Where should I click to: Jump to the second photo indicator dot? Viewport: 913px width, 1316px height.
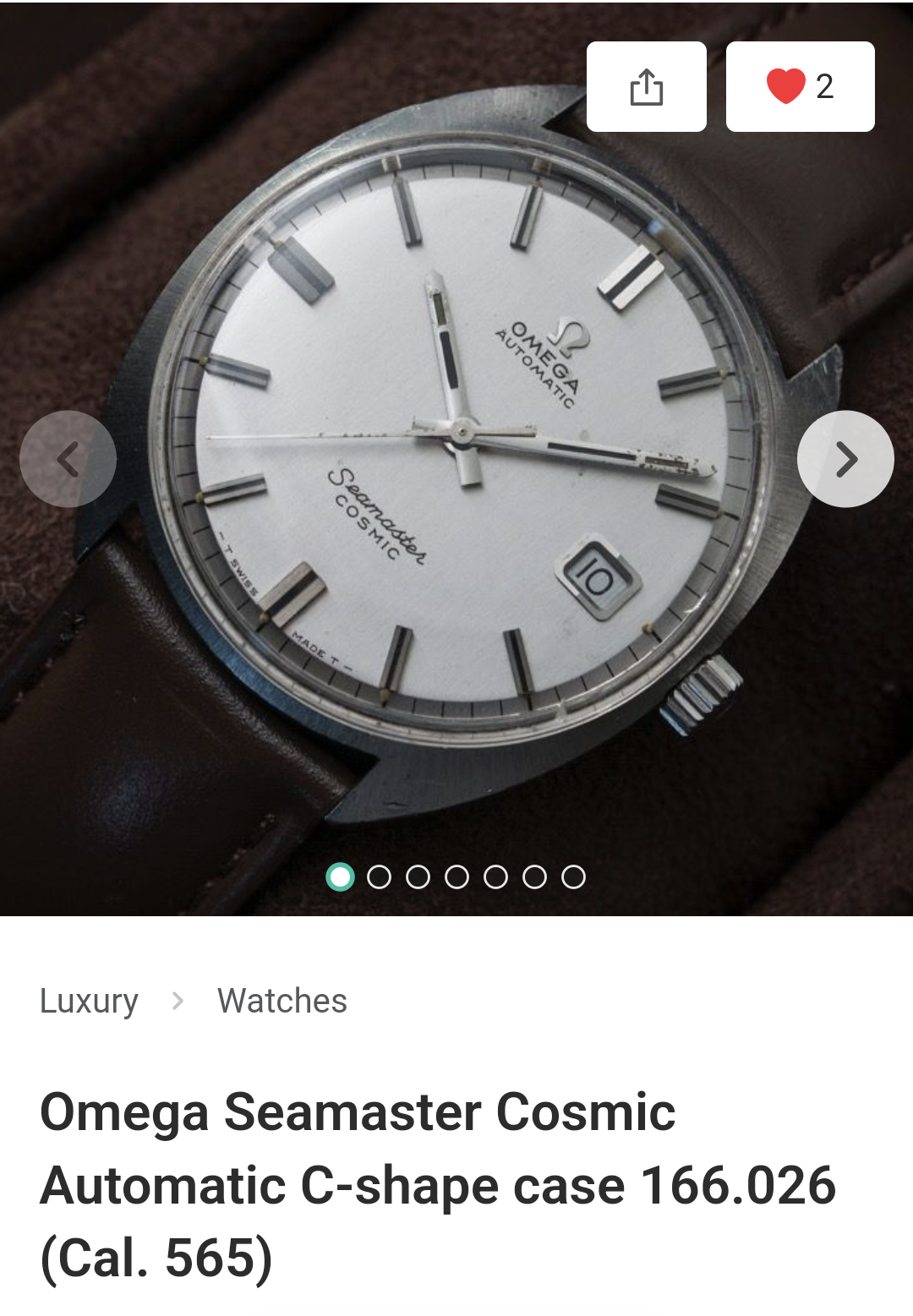(x=380, y=877)
